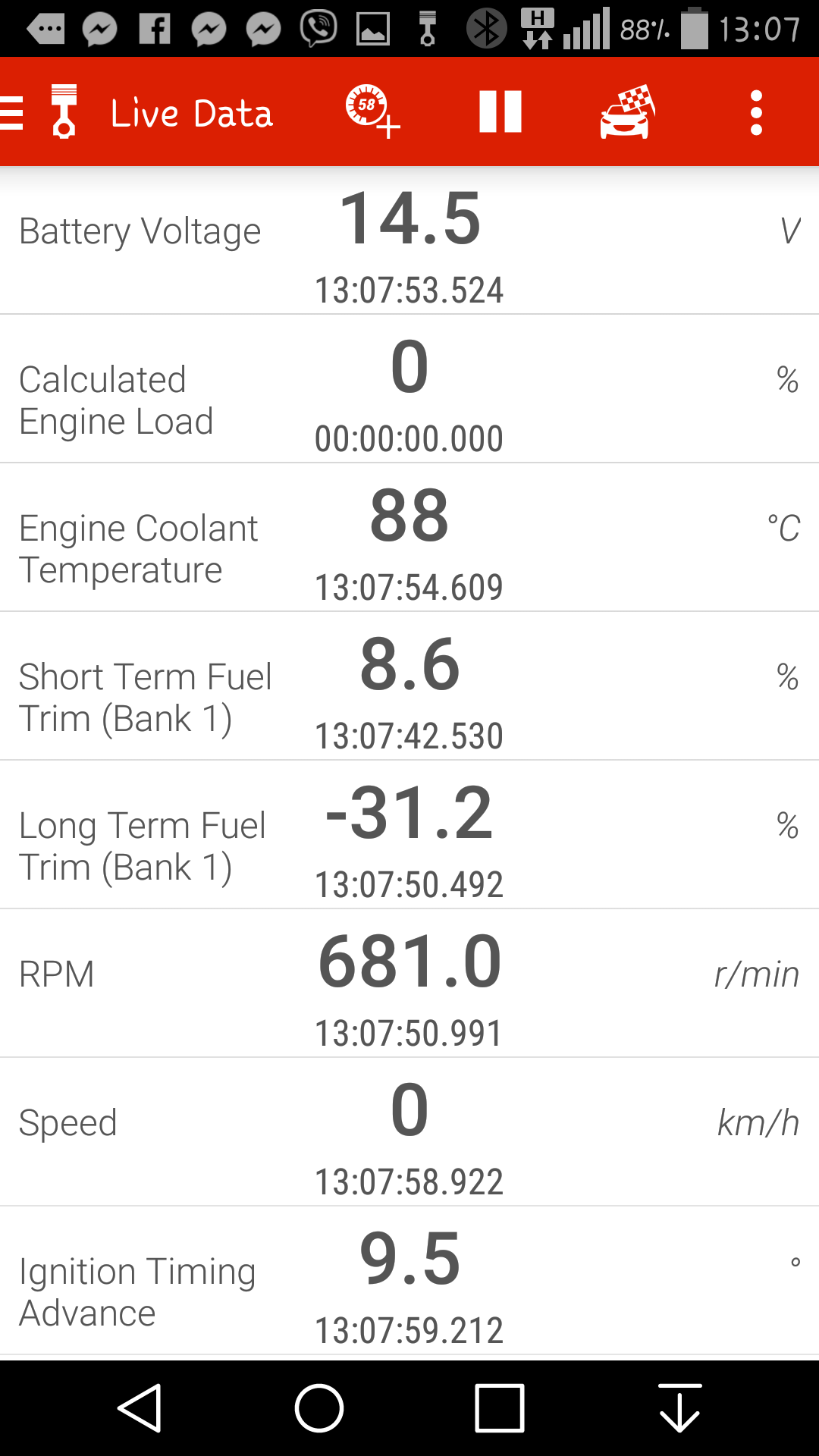Open the Long Term Fuel Trim row

click(409, 834)
